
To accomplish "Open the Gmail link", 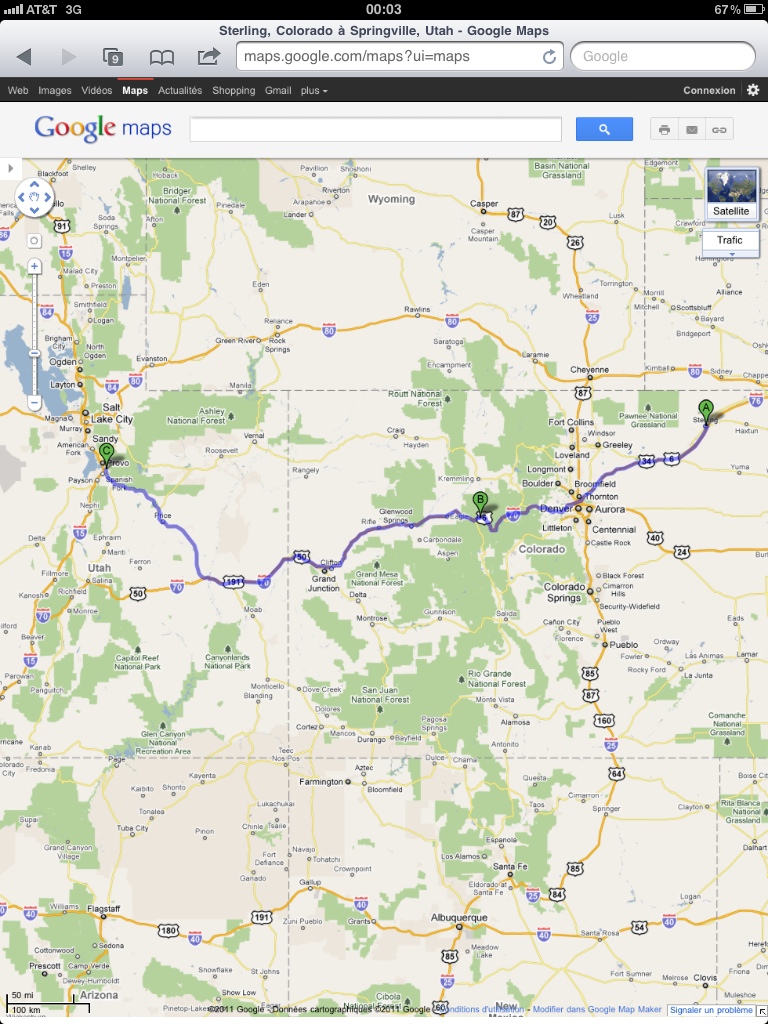I will [278, 91].
